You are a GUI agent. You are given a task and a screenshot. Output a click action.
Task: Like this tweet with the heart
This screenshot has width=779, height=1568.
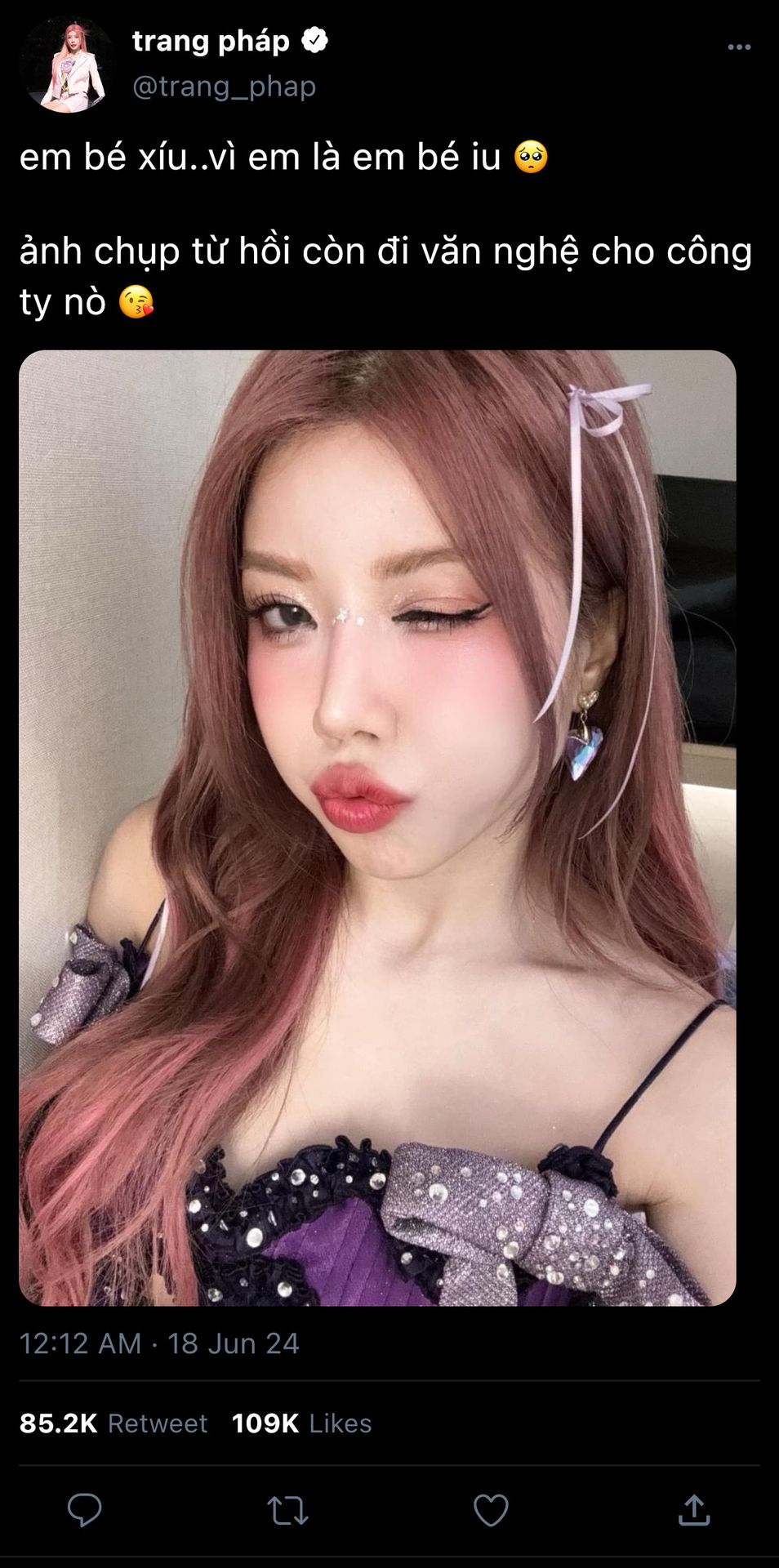[x=491, y=1510]
